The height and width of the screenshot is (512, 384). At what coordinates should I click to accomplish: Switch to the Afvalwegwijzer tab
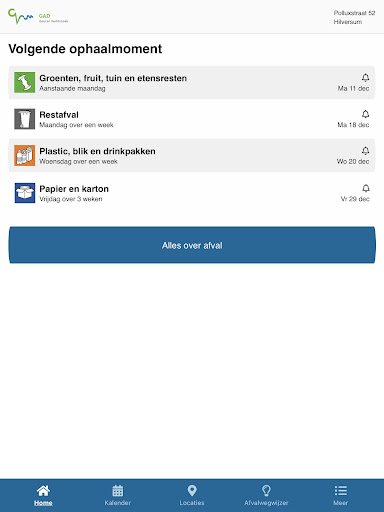[x=266, y=495]
